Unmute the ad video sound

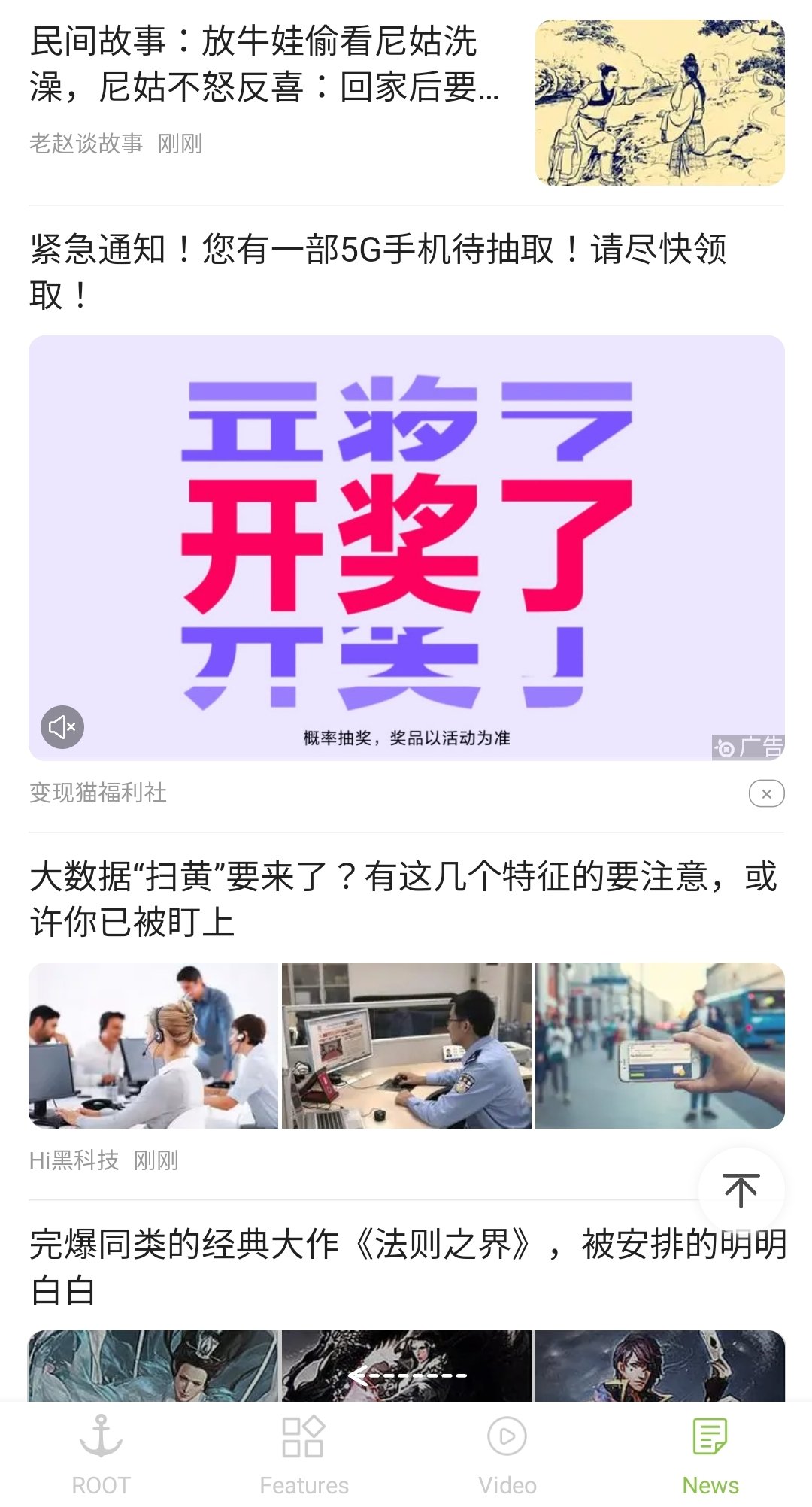pyautogui.click(x=62, y=727)
